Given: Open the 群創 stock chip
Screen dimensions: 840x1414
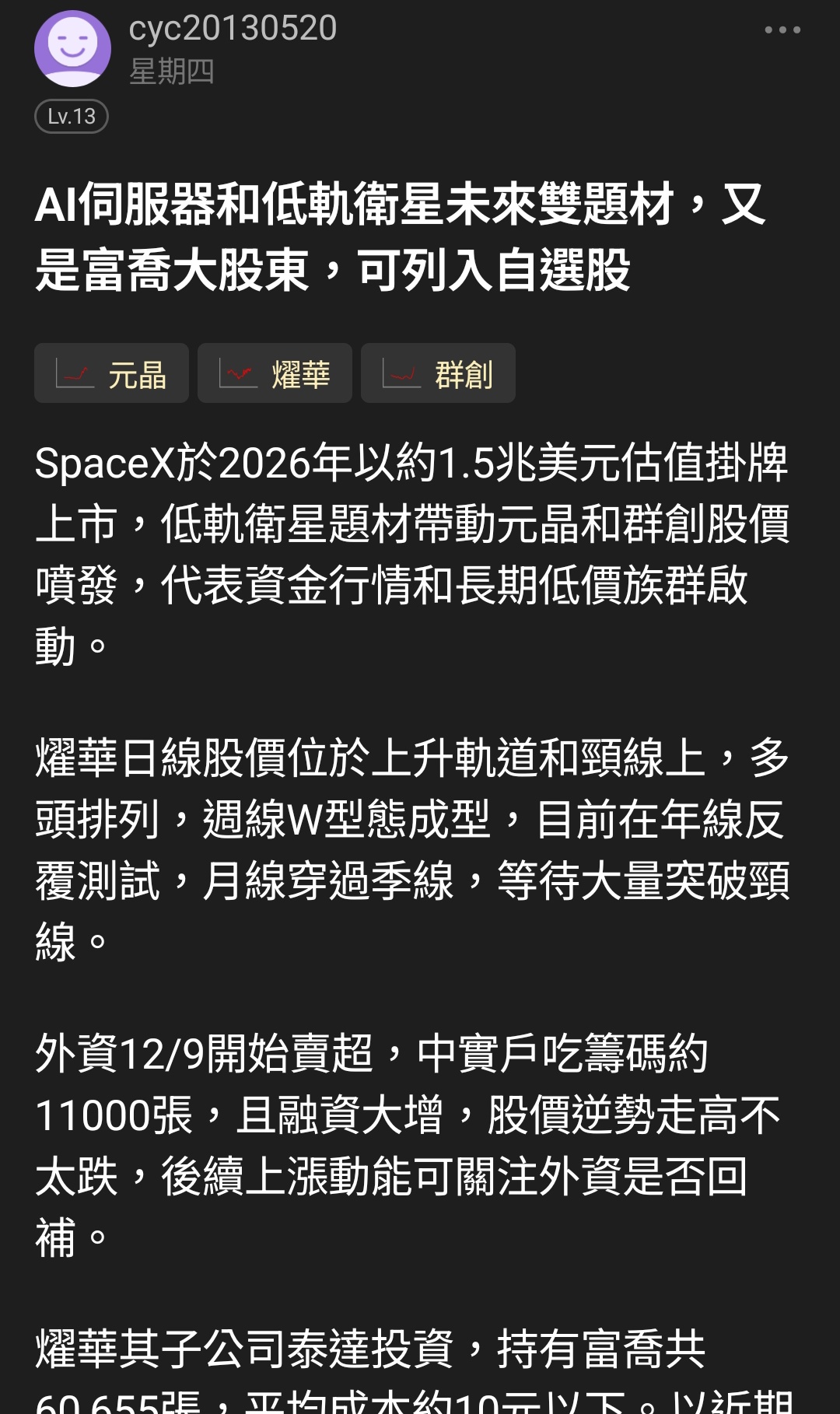Looking at the screenshot, I should click(438, 374).
